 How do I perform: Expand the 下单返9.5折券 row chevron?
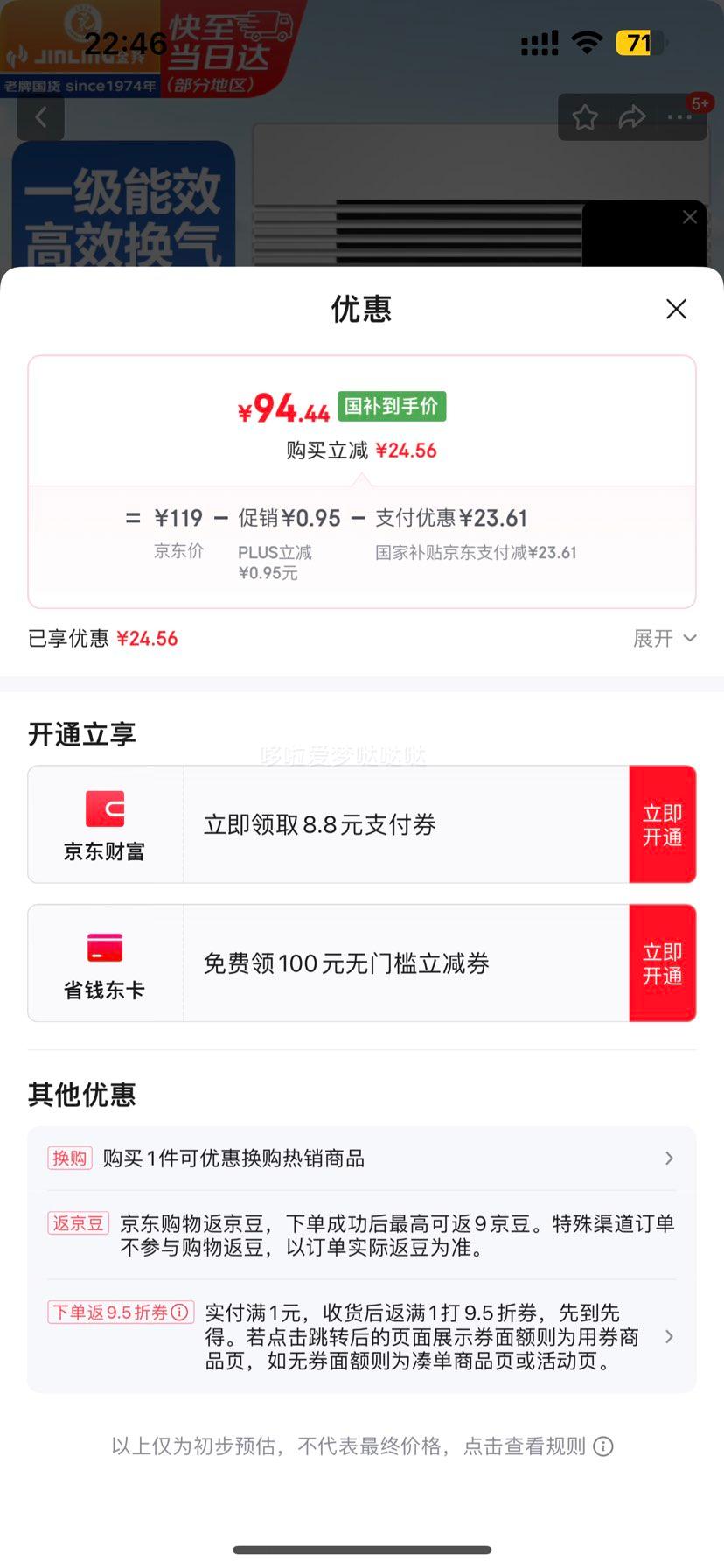pos(669,1337)
